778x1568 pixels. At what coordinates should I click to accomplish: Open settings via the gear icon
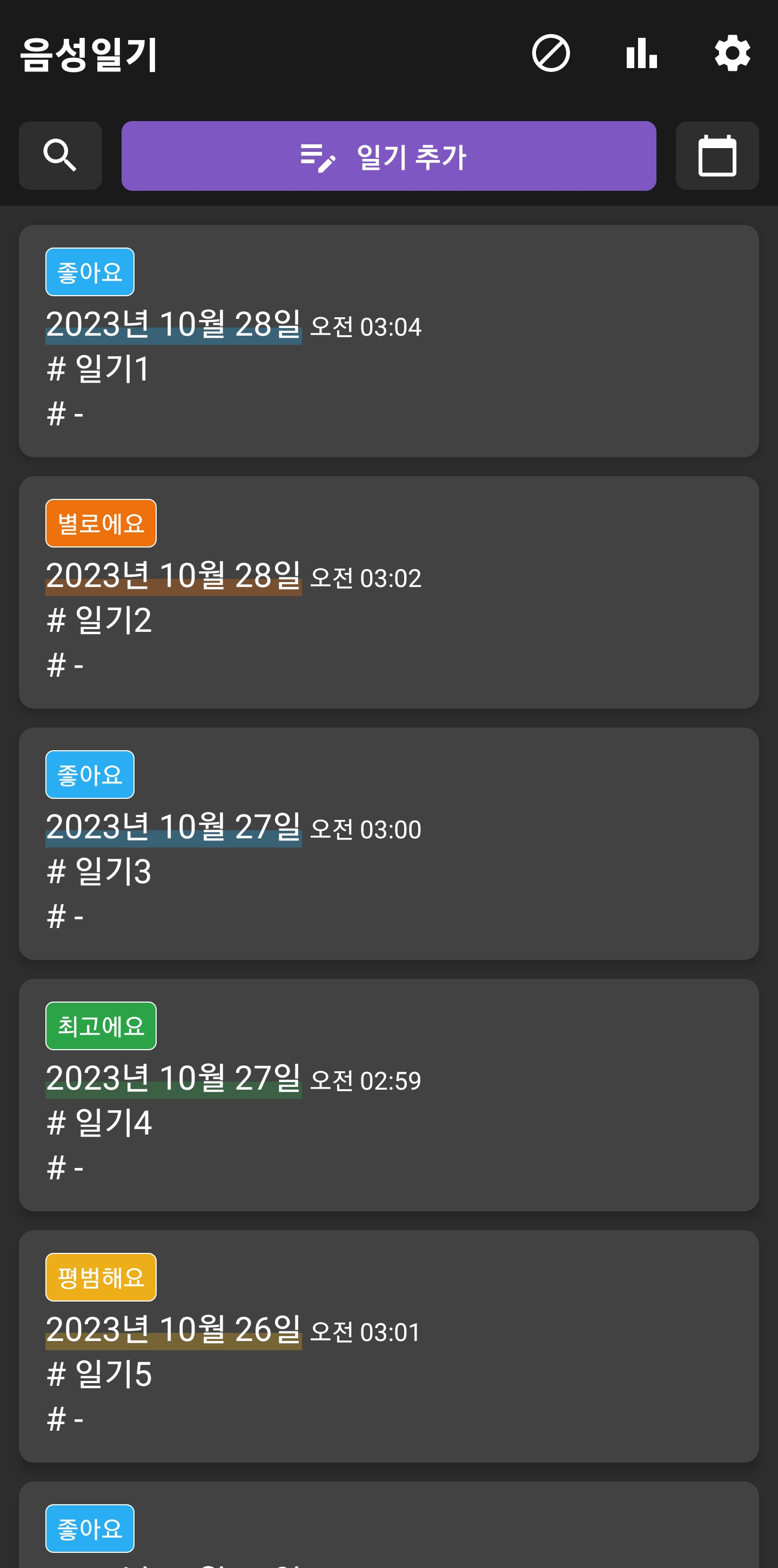pos(733,54)
